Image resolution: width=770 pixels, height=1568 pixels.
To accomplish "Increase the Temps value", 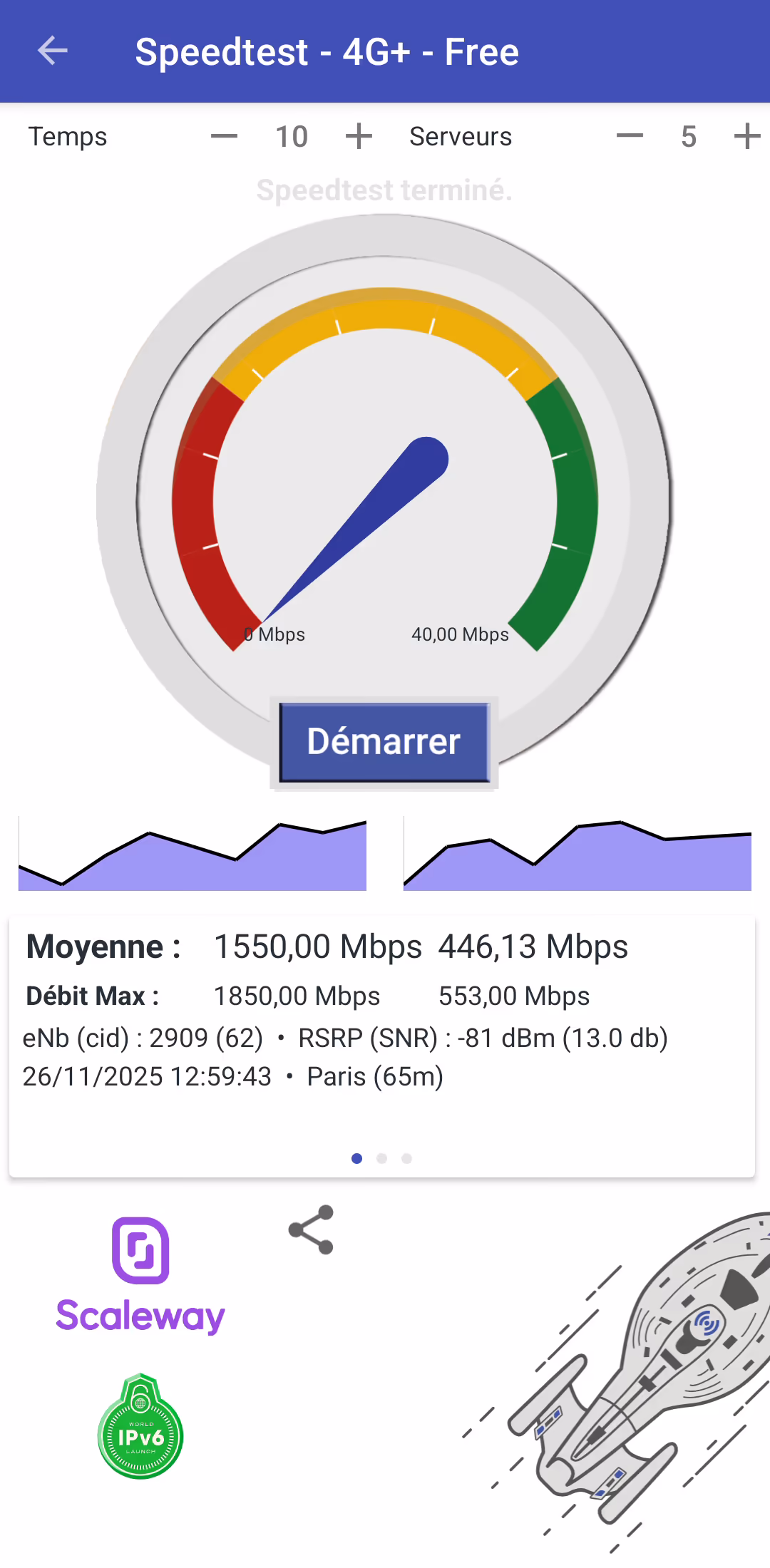I will (x=359, y=136).
